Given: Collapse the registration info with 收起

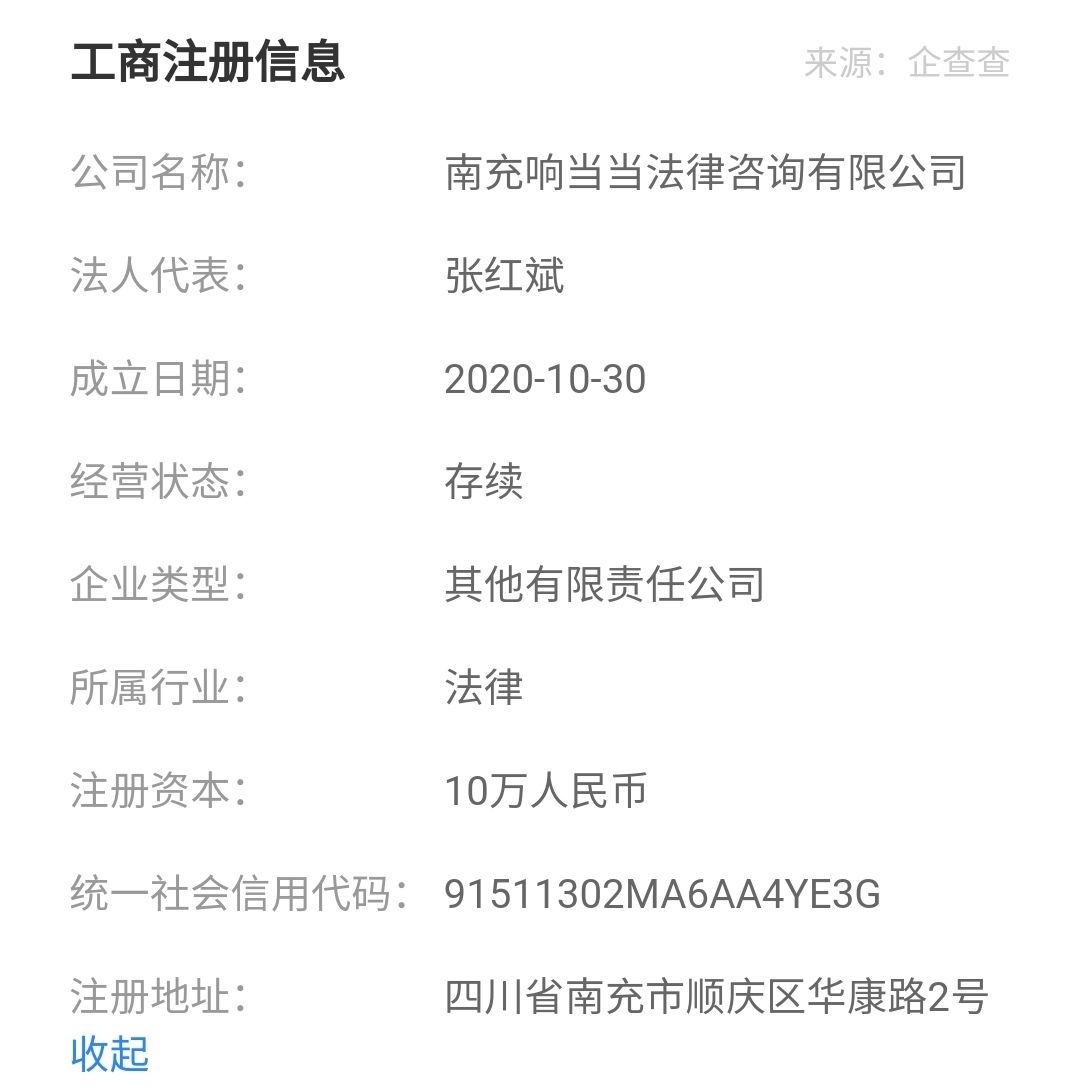Looking at the screenshot, I should (110, 1053).
